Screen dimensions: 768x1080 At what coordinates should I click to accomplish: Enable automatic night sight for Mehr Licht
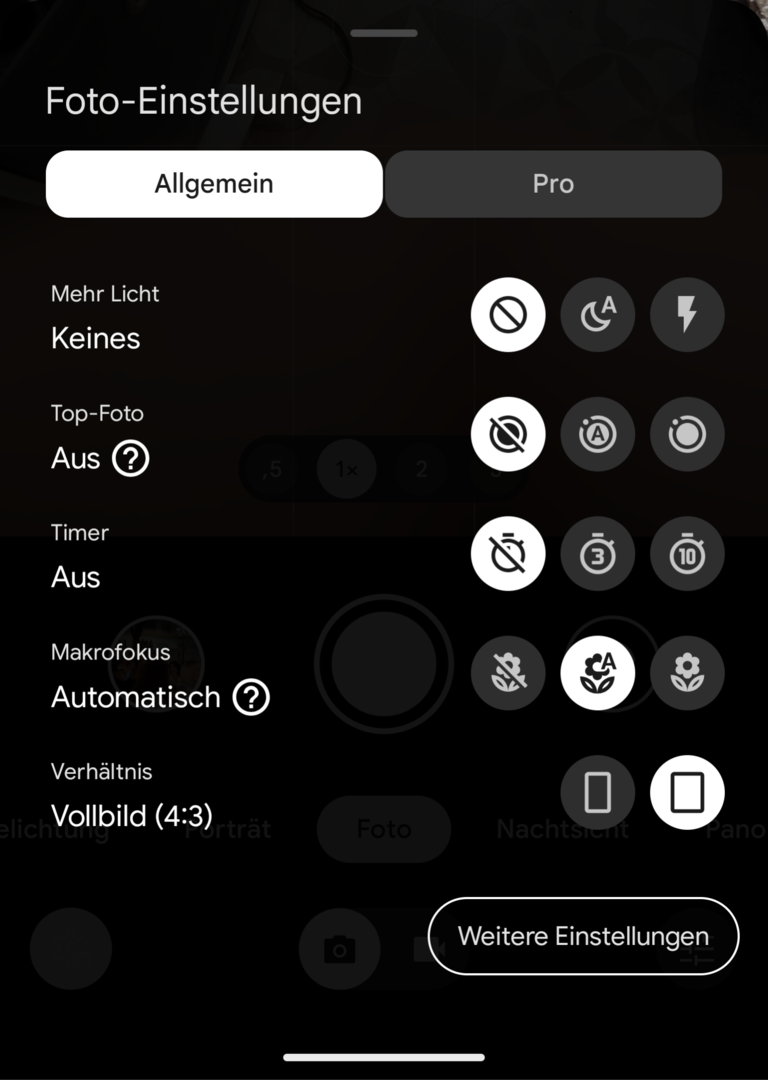(598, 315)
